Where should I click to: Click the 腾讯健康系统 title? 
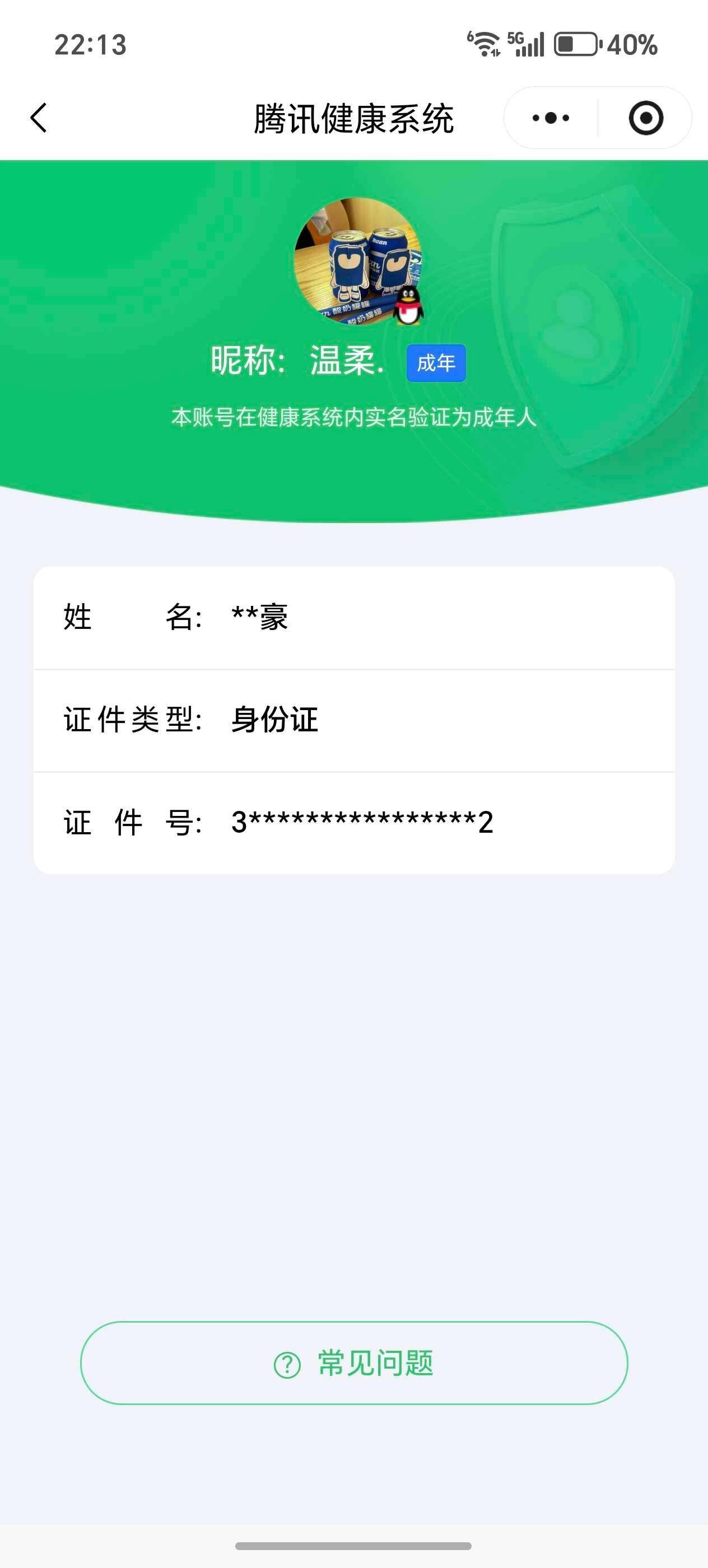pos(353,118)
